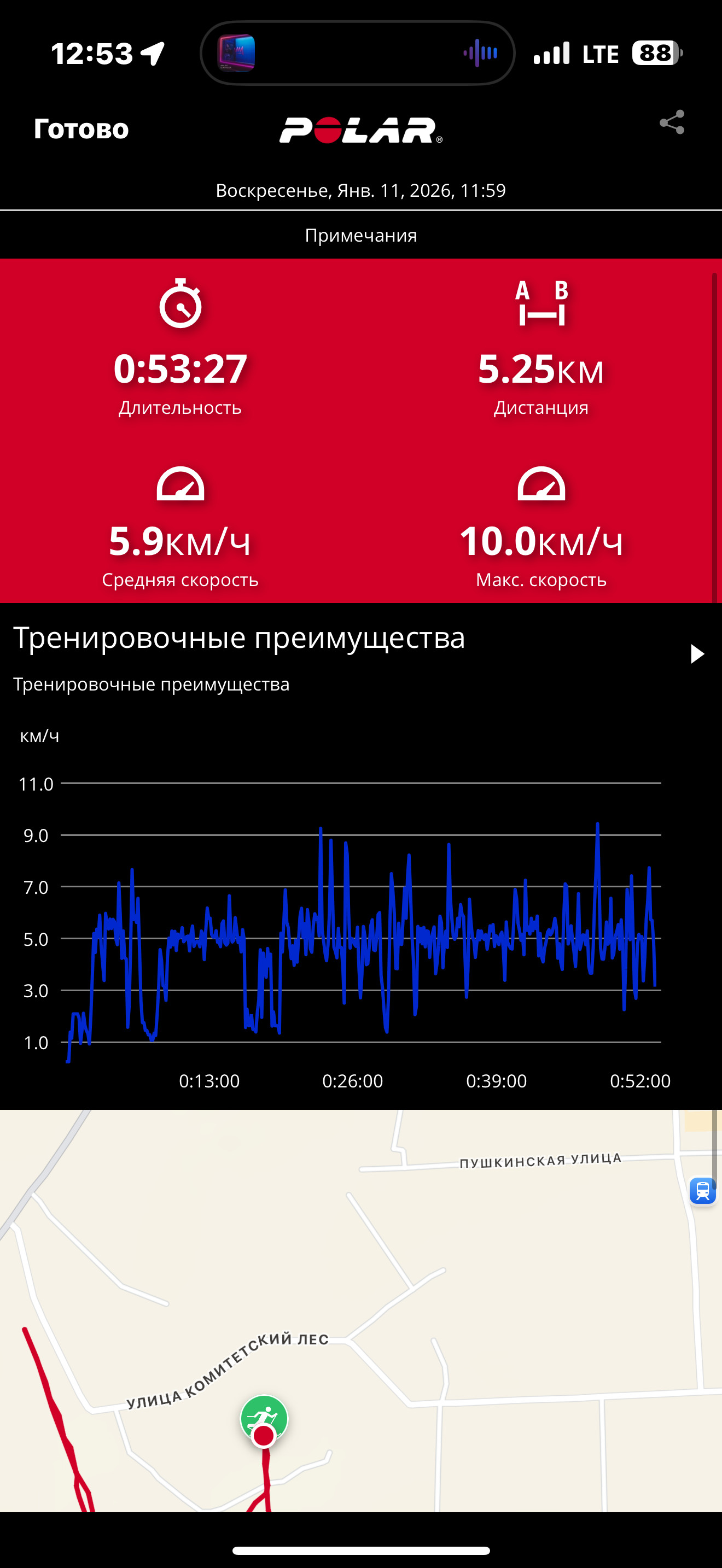Open the Примечания notes section
This screenshot has width=722, height=1568.
tap(361, 235)
